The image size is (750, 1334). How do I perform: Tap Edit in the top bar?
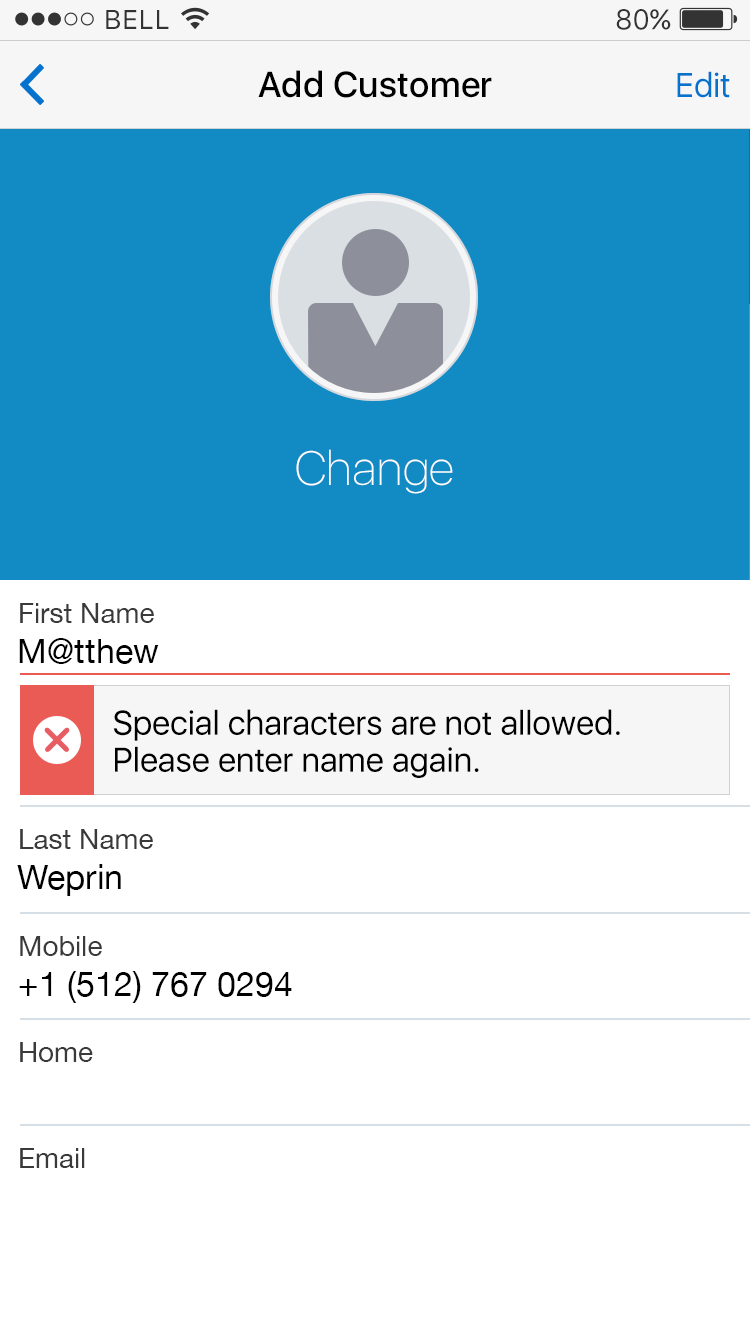click(702, 85)
